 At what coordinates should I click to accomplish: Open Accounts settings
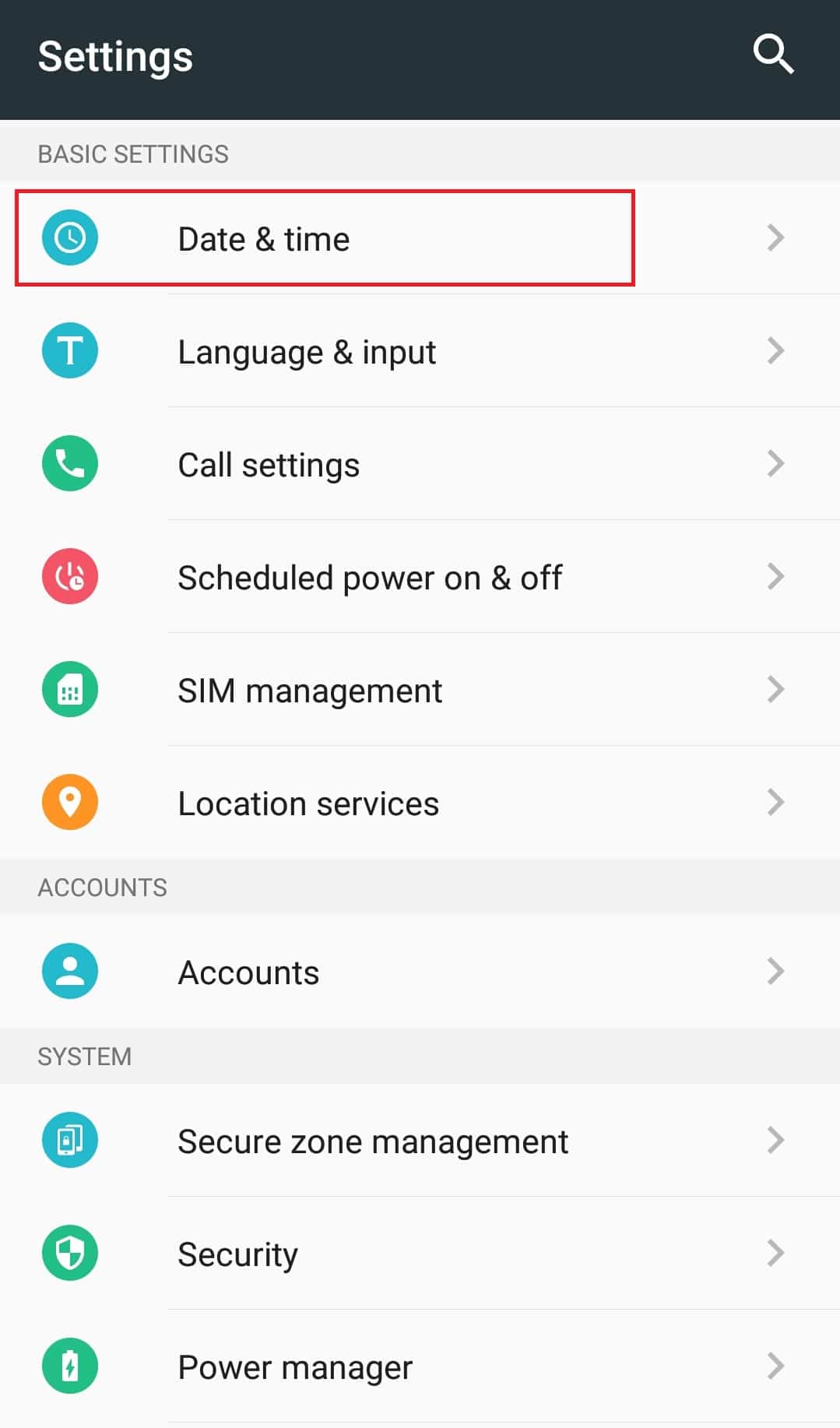[248, 971]
